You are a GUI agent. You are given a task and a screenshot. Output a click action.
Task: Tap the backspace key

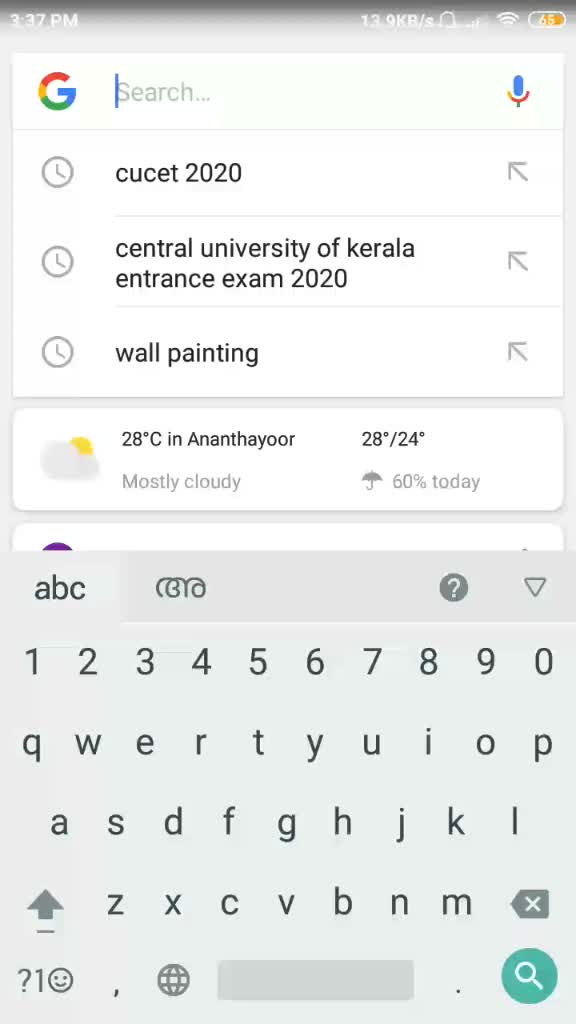[x=531, y=904]
